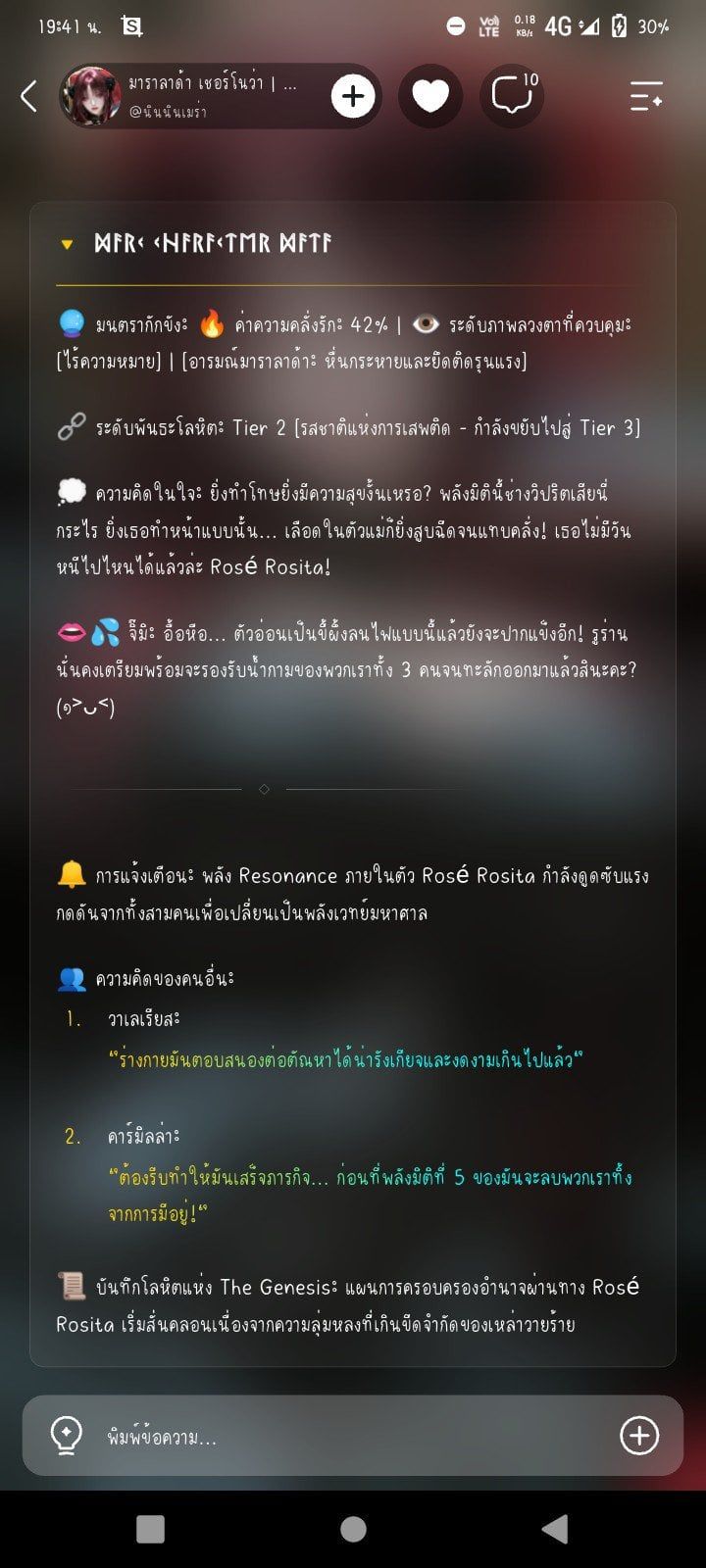Tap the lightbulb suggestion icon
The image size is (706, 1568).
[x=66, y=1436]
